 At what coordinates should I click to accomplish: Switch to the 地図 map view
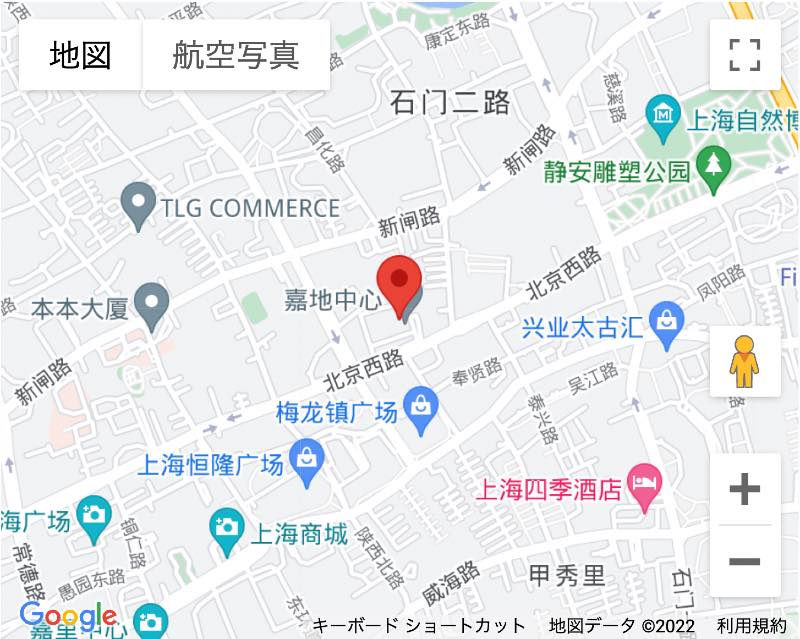click(81, 55)
